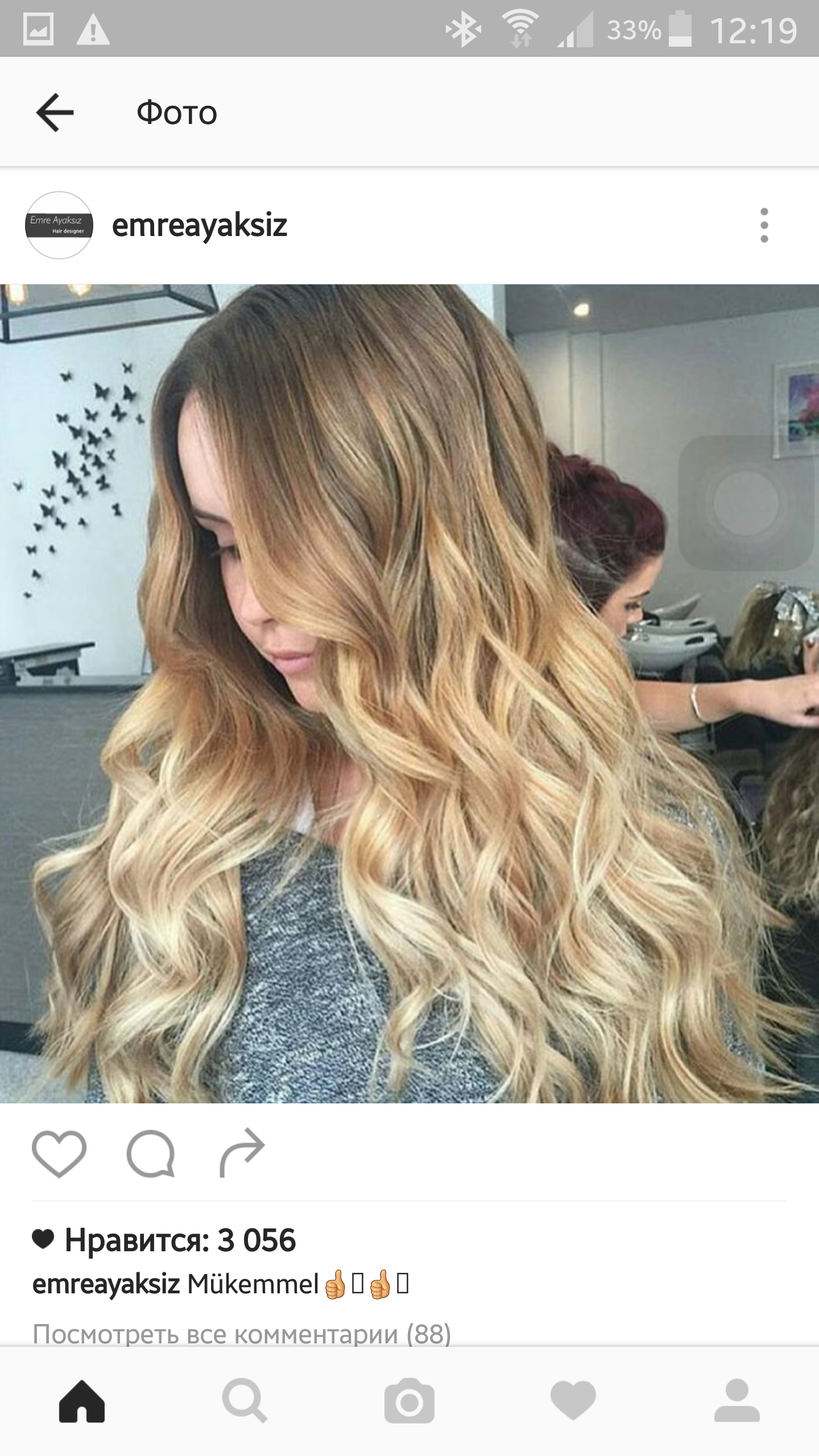Switch to the Search tab
This screenshot has height=1456, width=819.
(245, 1401)
